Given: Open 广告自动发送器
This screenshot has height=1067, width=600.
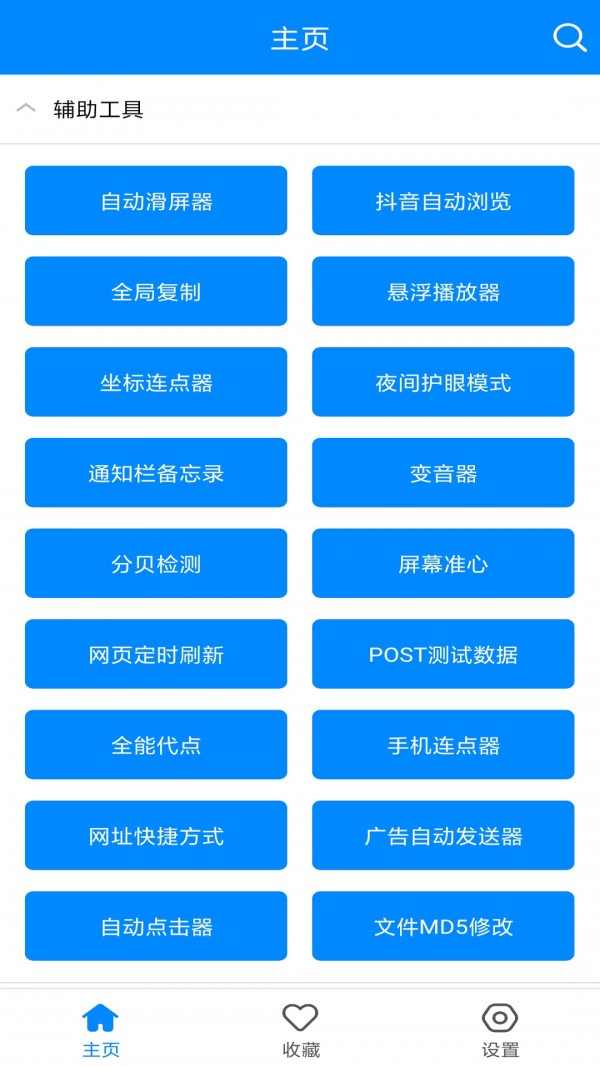Looking at the screenshot, I should pos(443,836).
